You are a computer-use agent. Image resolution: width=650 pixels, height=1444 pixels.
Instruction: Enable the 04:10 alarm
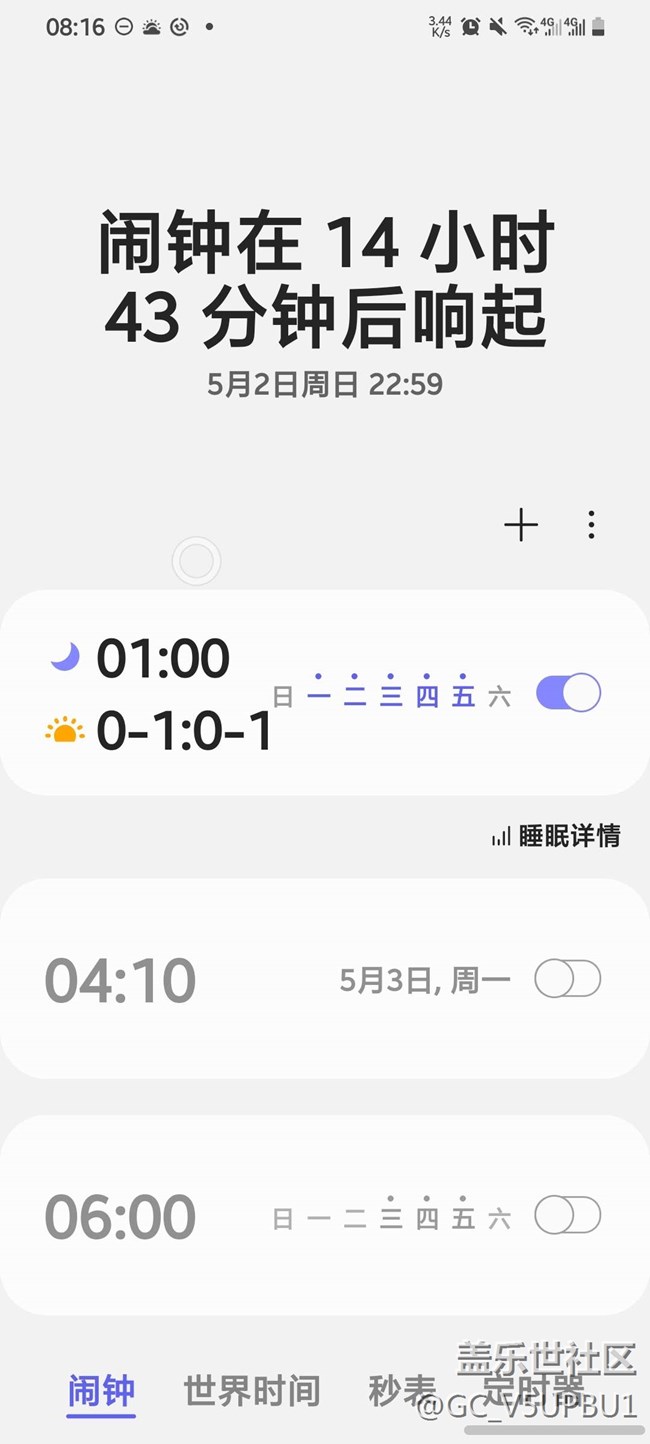point(568,979)
